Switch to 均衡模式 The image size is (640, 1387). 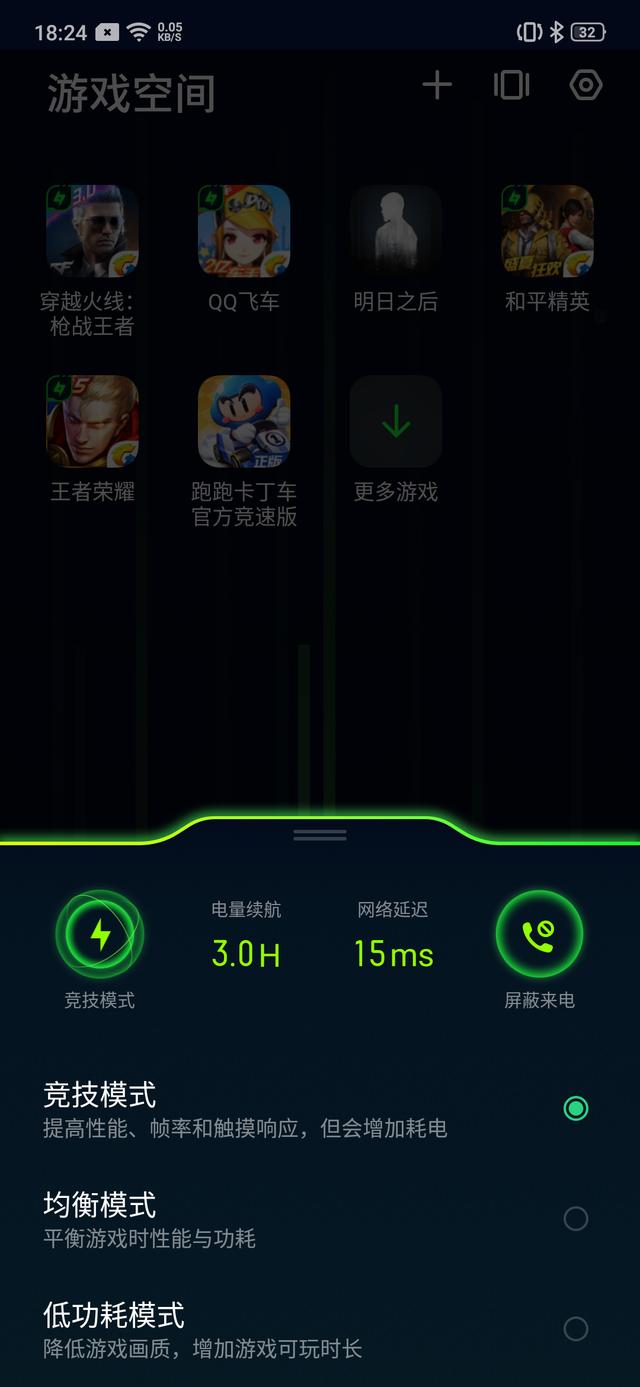pyautogui.click(x=575, y=1218)
